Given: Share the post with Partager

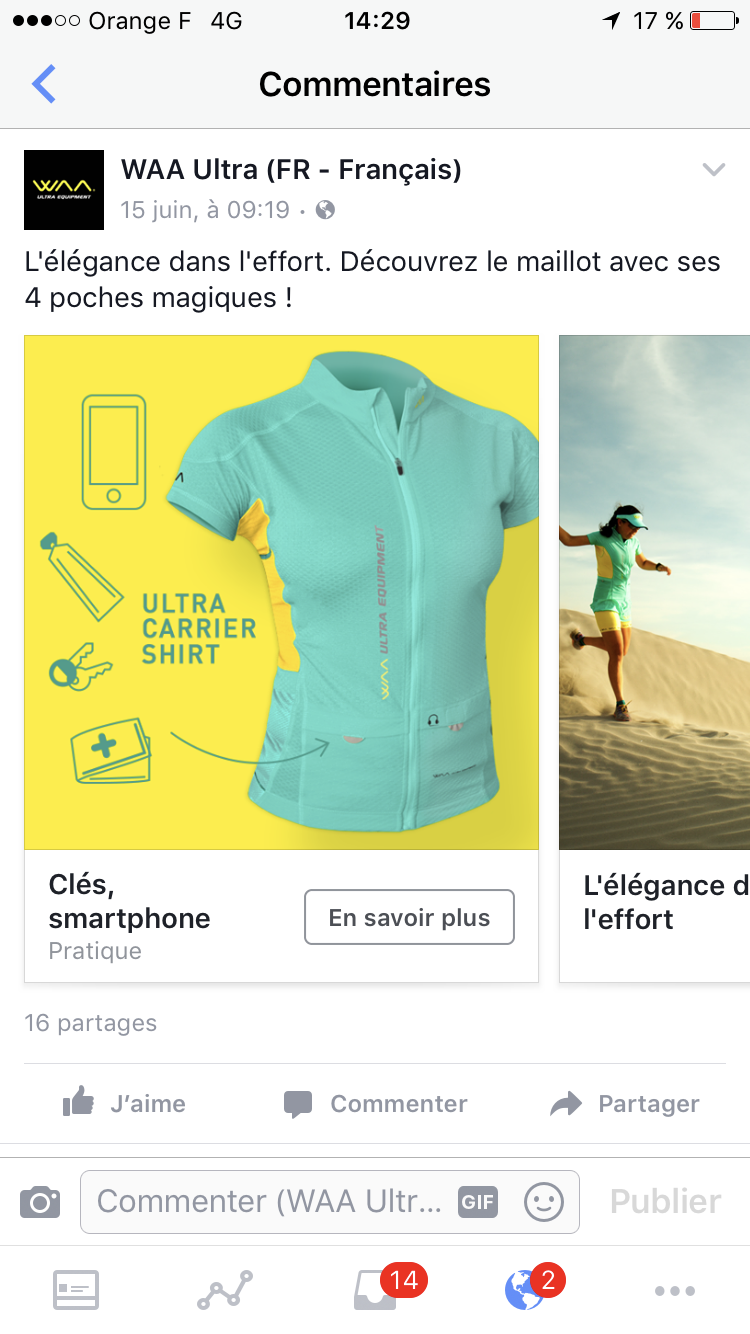Looking at the screenshot, I should [x=625, y=1103].
